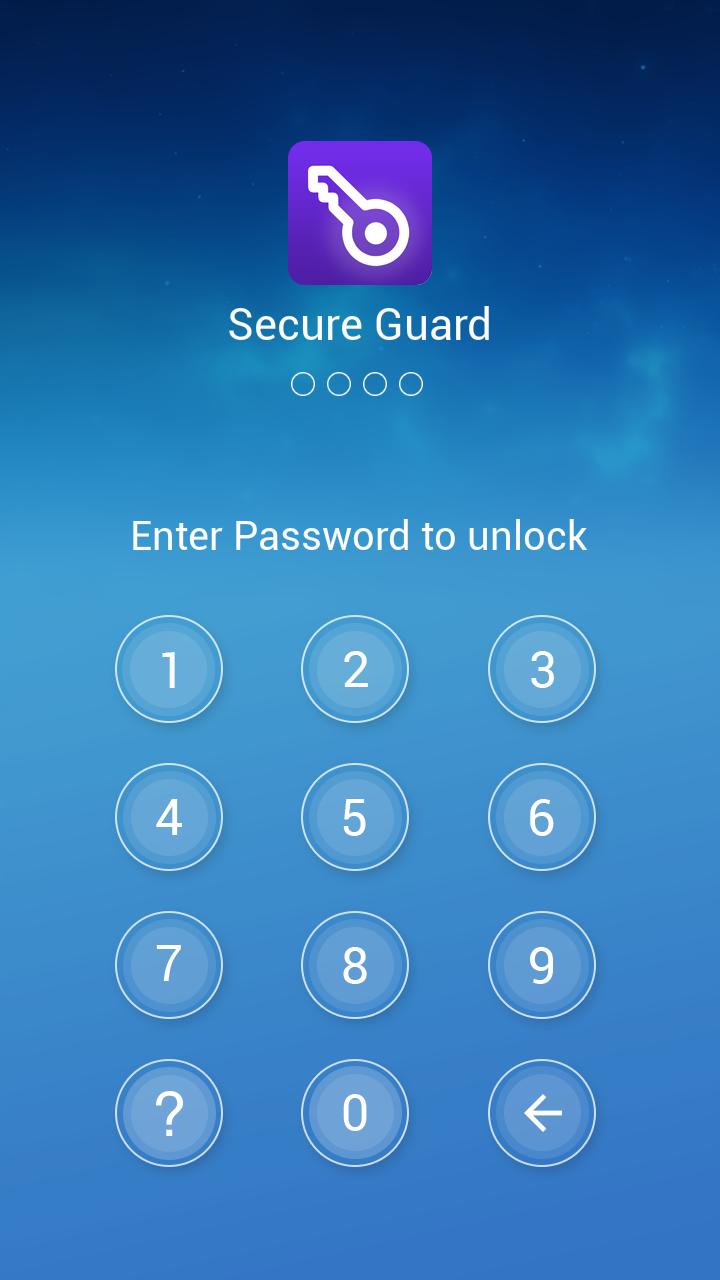Tap the number 0 key
This screenshot has height=1280, width=720.
click(354, 1112)
